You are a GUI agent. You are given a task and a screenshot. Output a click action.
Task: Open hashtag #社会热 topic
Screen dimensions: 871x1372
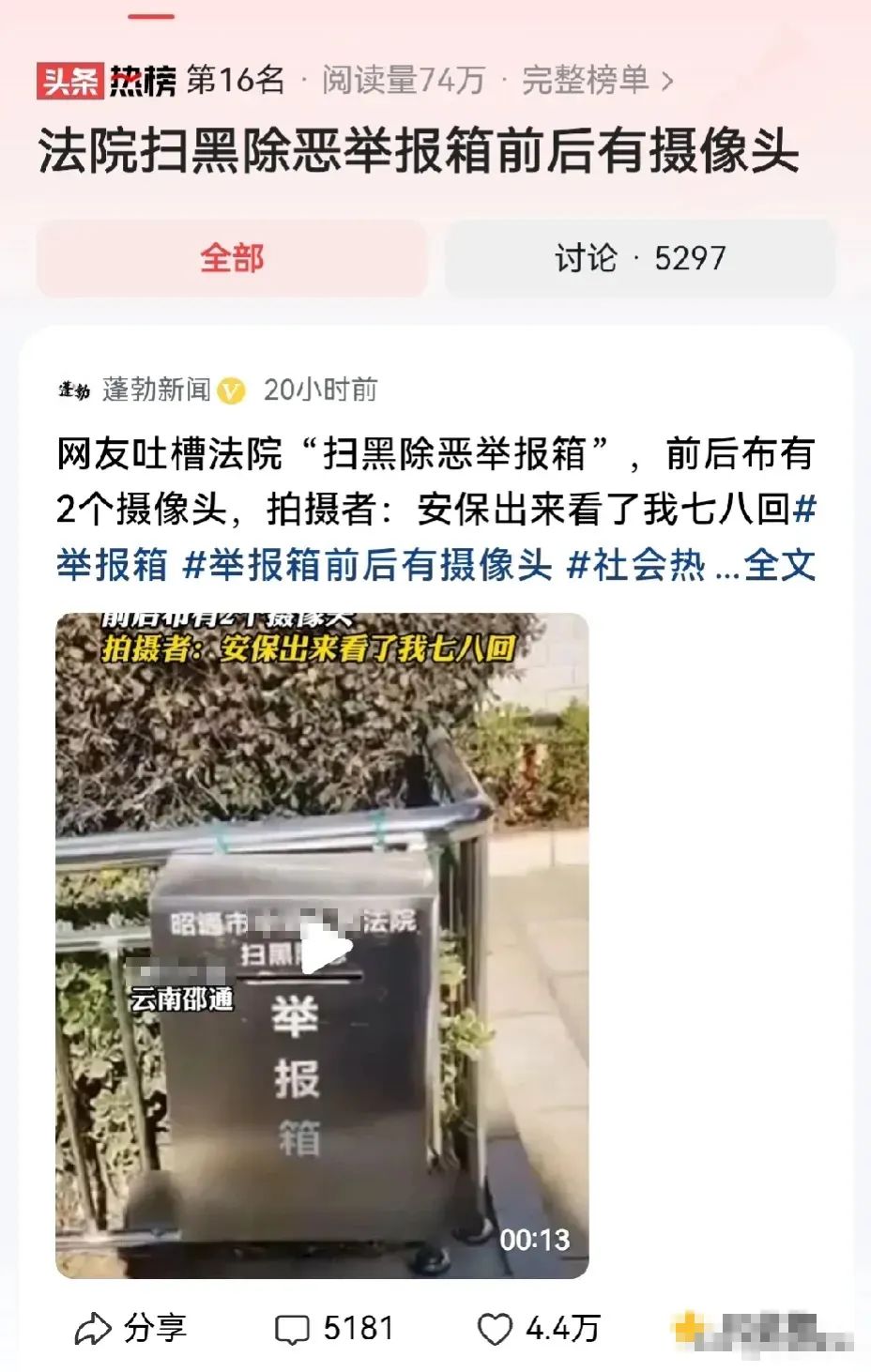coord(636,565)
